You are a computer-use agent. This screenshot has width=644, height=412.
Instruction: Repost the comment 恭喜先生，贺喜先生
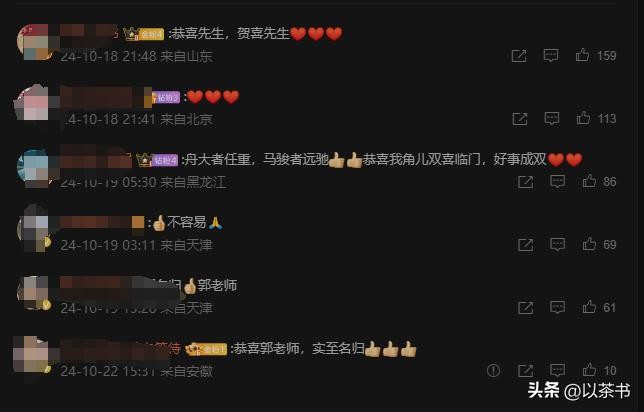(519, 56)
